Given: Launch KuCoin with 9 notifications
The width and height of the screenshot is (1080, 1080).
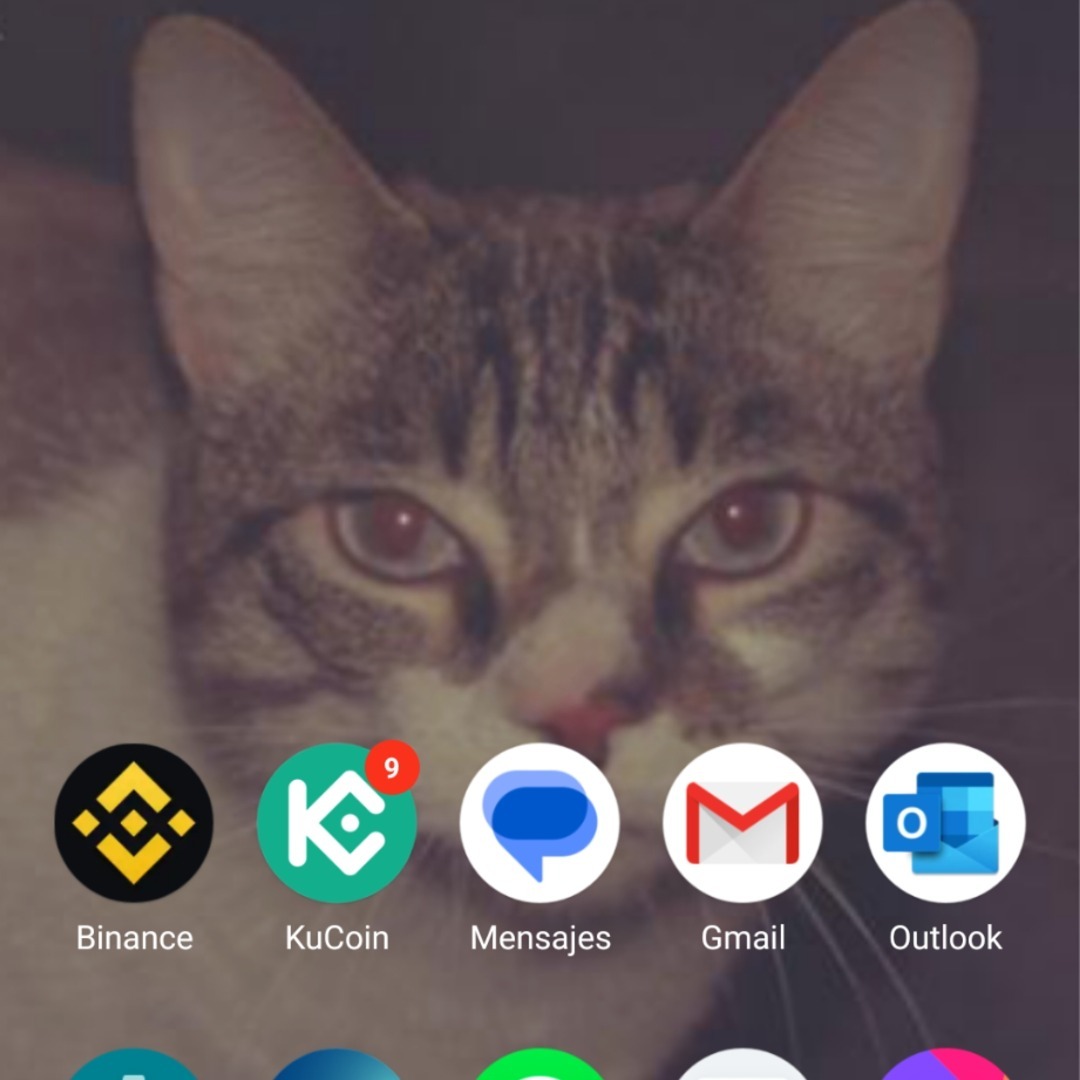Looking at the screenshot, I should 336,823.
